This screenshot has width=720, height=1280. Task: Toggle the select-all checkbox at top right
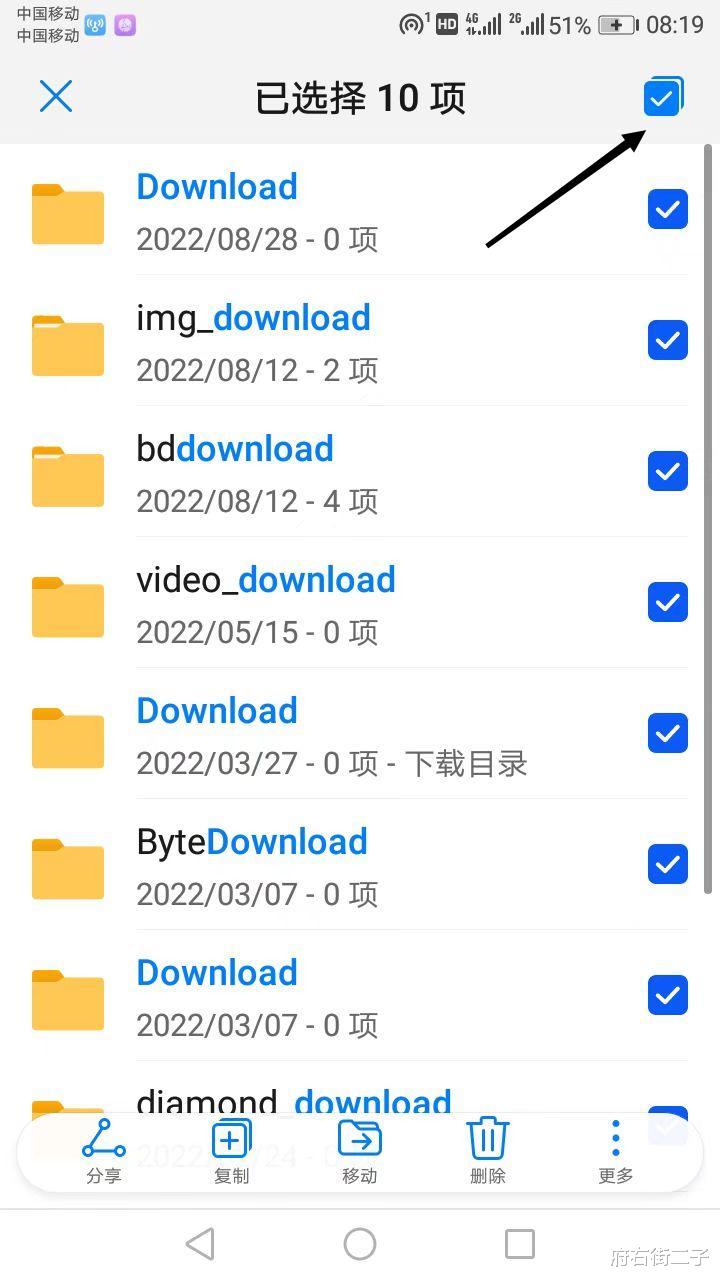click(x=662, y=97)
